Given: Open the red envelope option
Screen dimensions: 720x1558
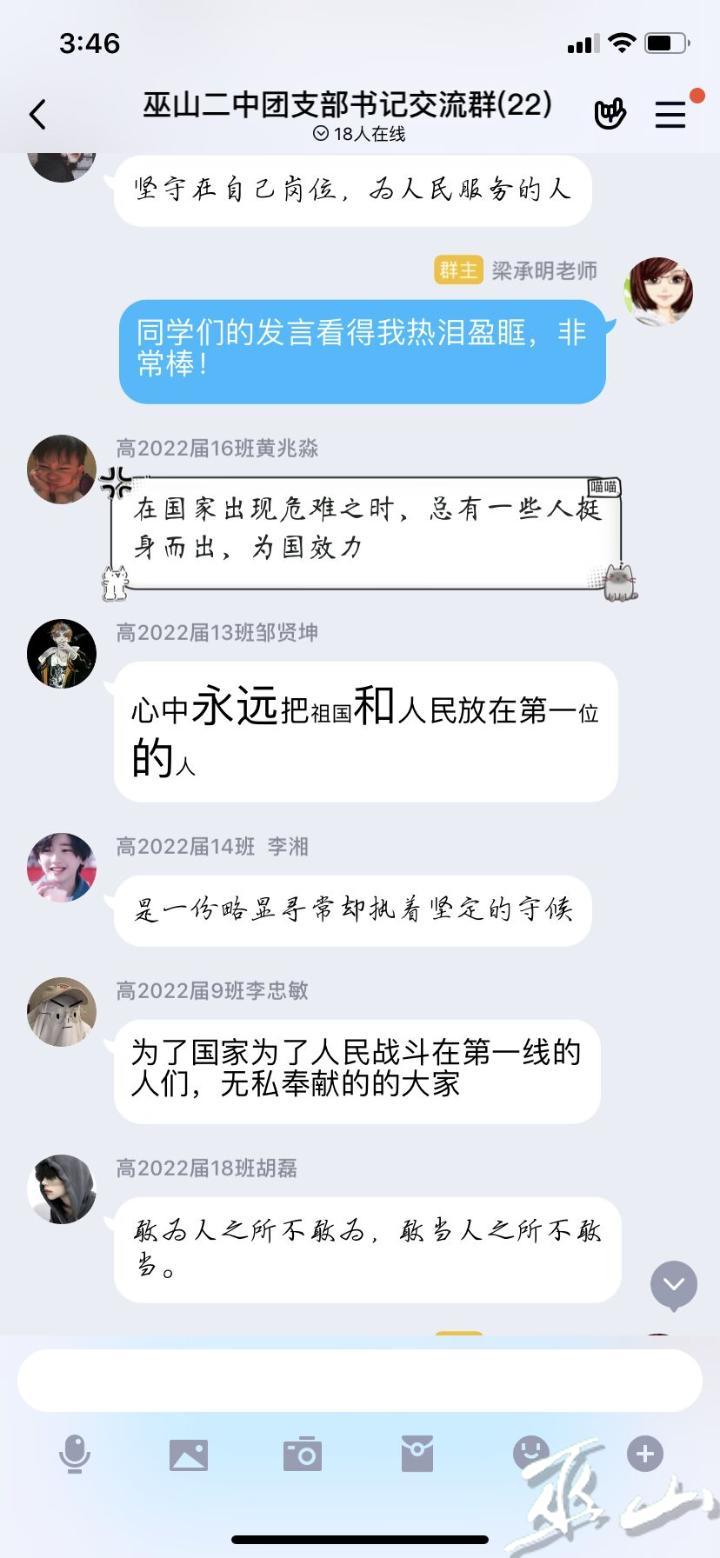Looking at the screenshot, I should [417, 1454].
